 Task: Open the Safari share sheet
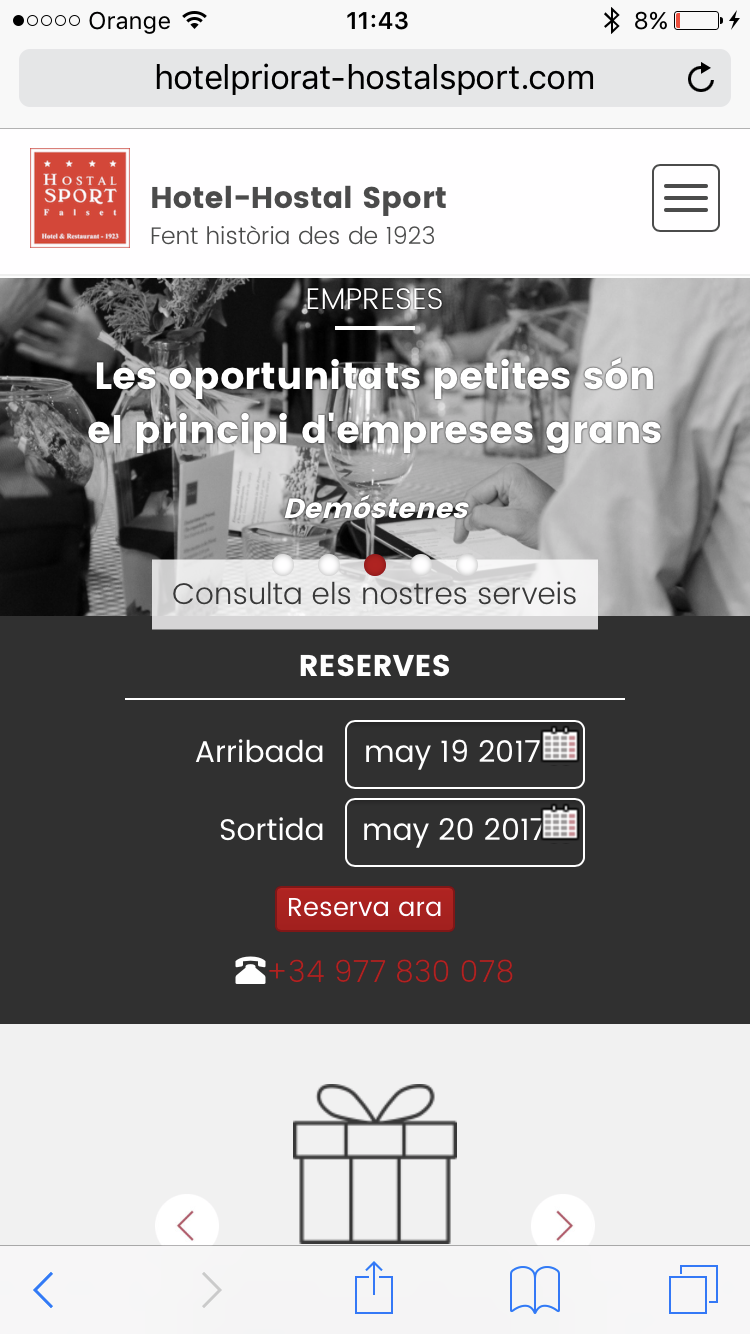pos(374,1290)
